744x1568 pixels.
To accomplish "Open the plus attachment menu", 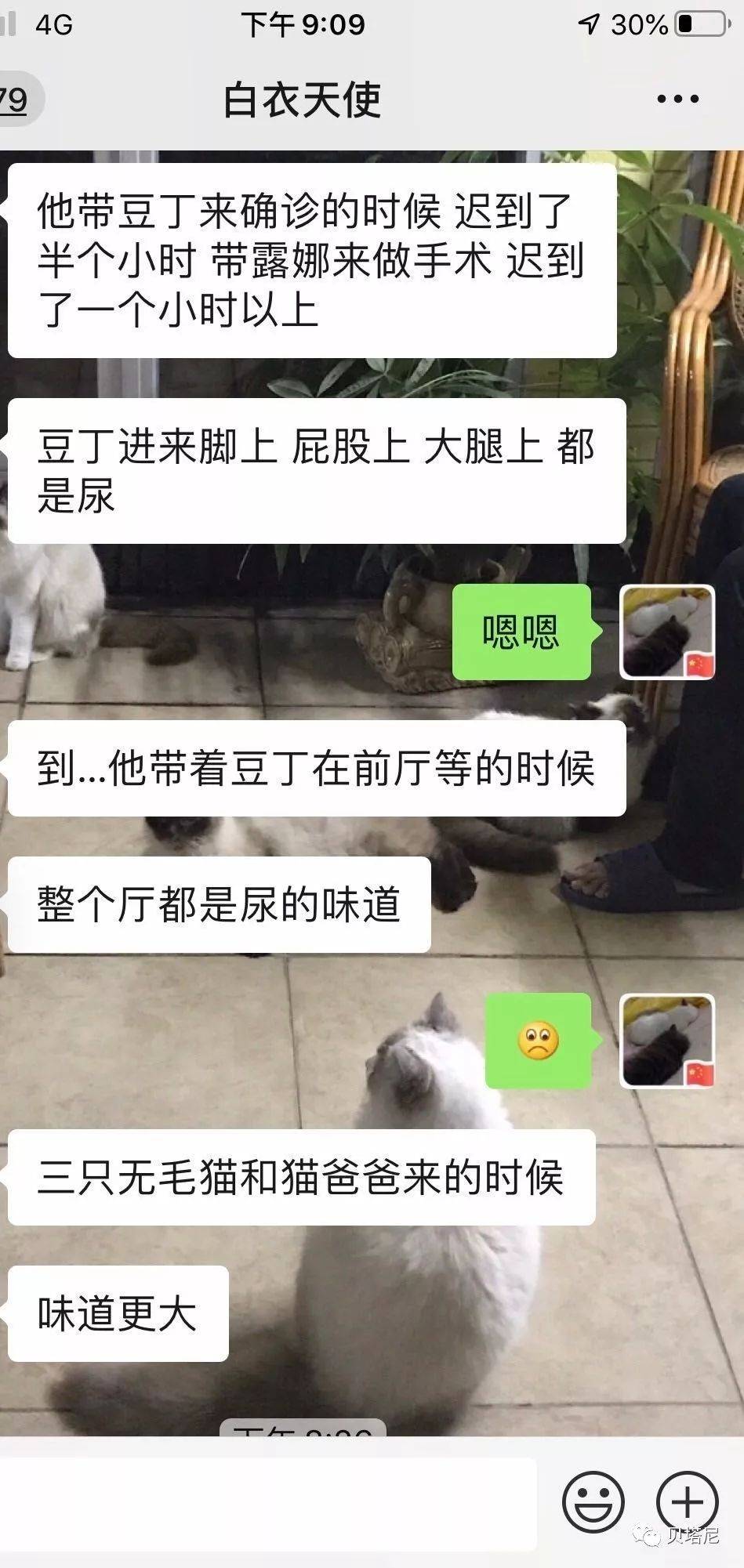I will tap(687, 1501).
